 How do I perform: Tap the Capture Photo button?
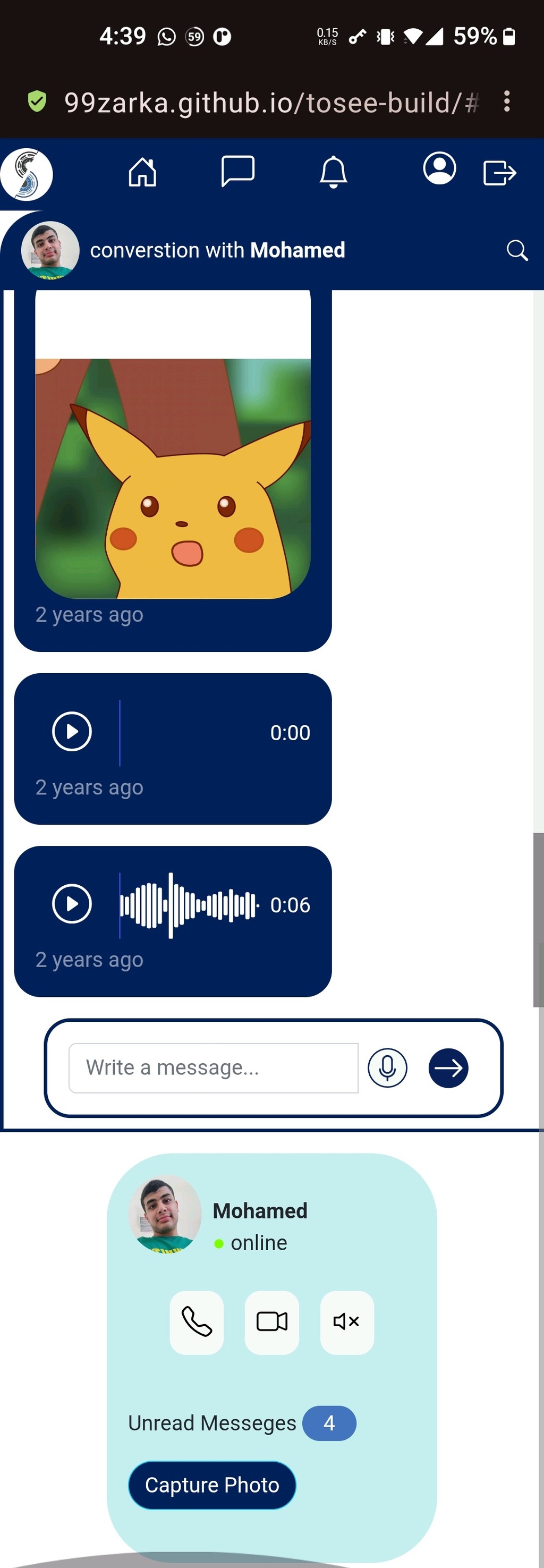pos(212,1485)
